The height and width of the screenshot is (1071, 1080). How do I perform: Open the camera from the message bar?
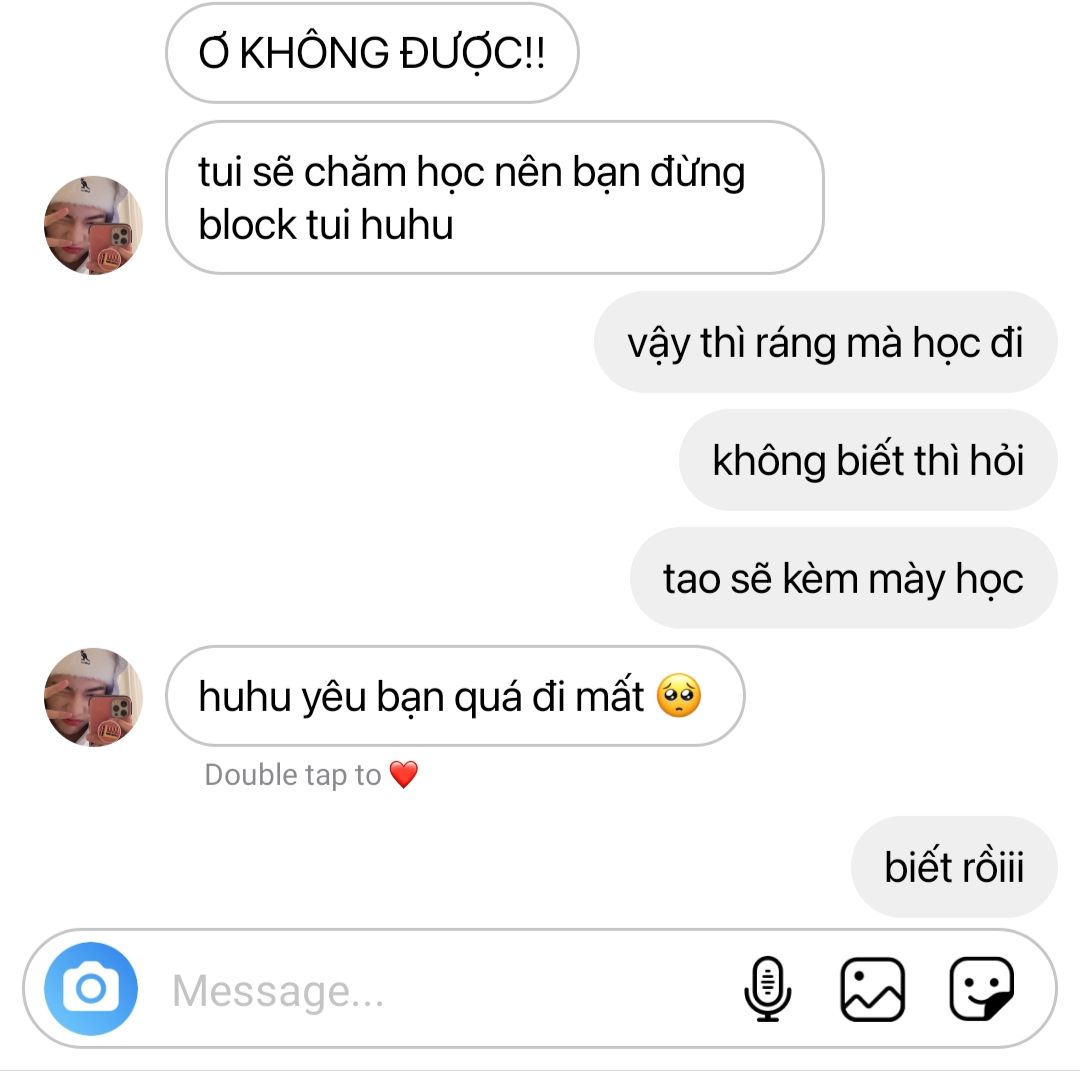[x=90, y=989]
